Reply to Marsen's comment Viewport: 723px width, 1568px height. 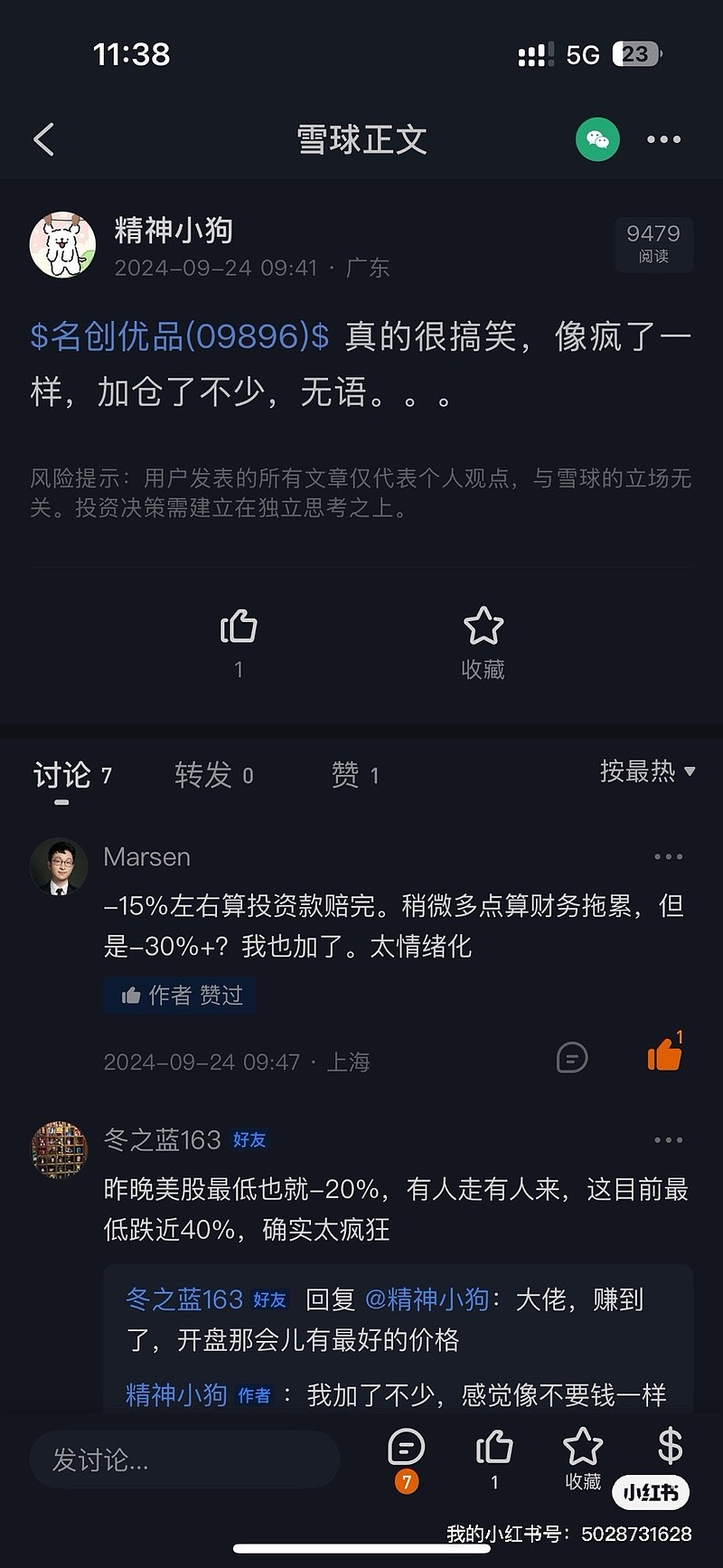[572, 1057]
